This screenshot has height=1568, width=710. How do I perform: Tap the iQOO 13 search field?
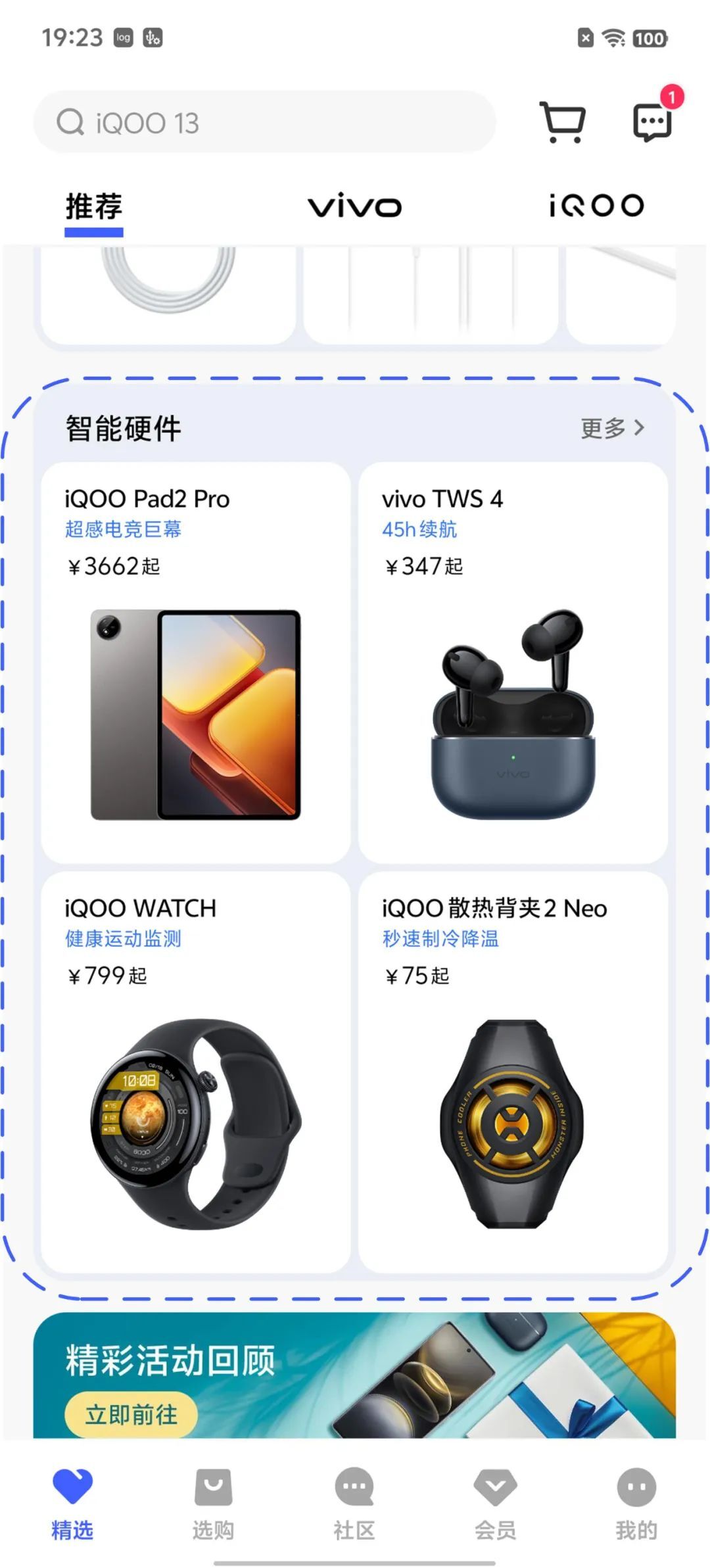pyautogui.click(x=263, y=122)
